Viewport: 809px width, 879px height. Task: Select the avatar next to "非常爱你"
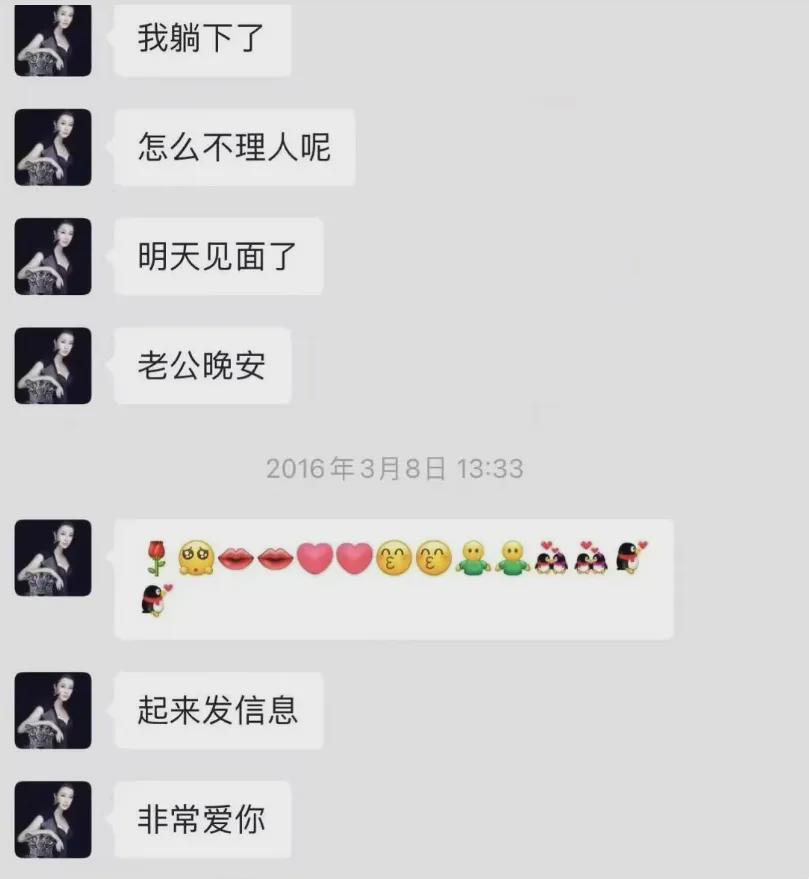53,819
